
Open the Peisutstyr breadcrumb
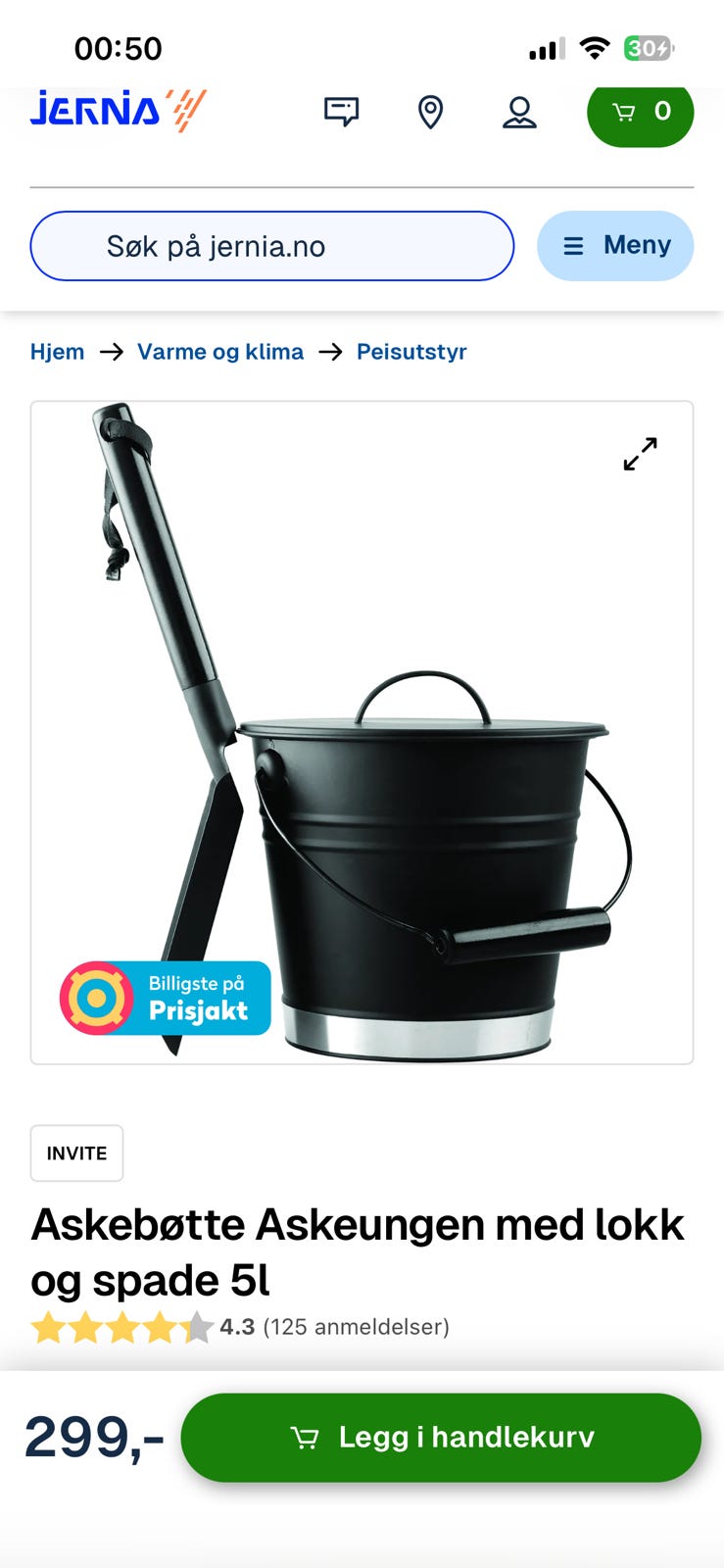coord(411,352)
